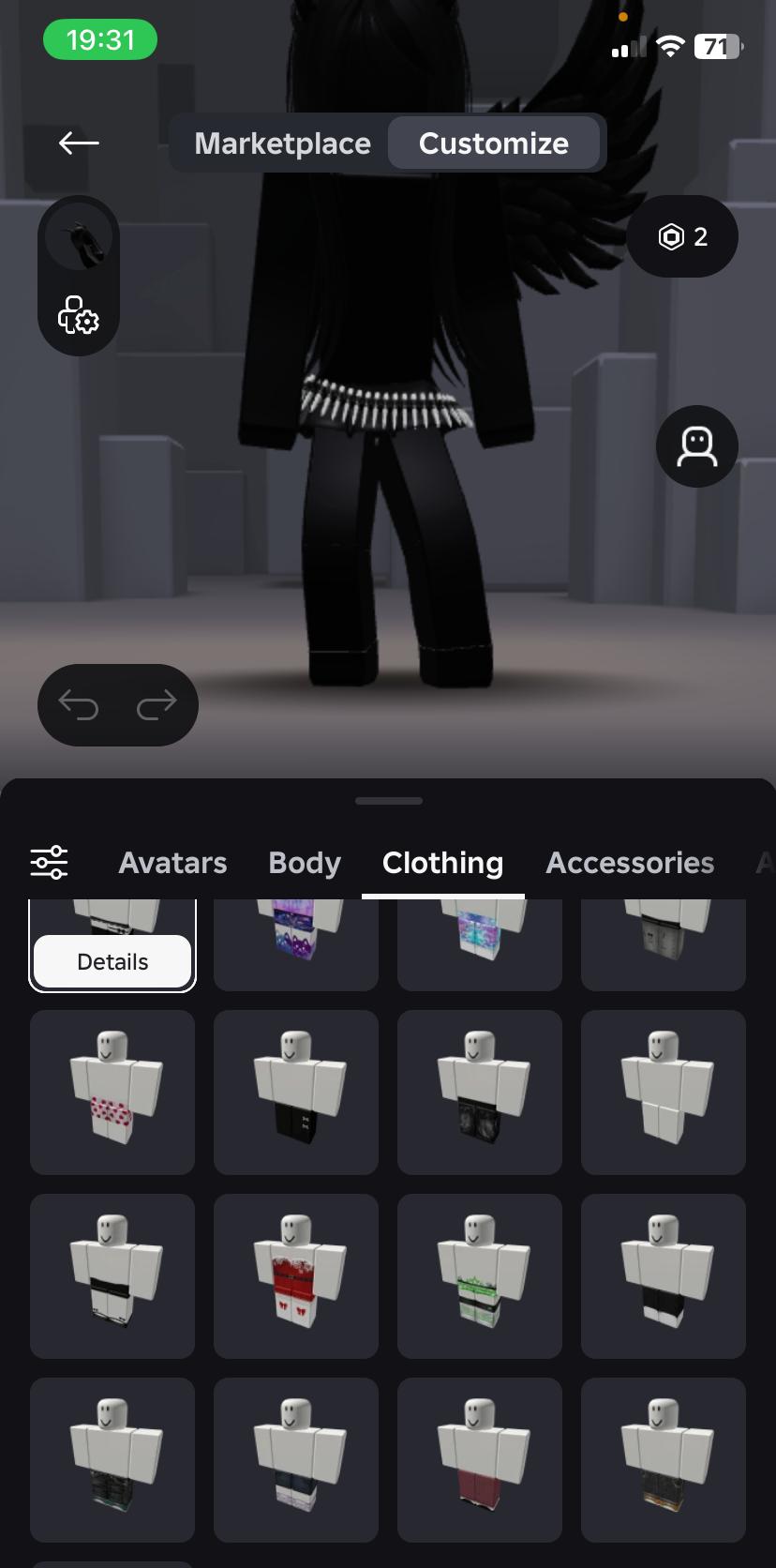Equip the pants with red hearts

tap(112, 1092)
